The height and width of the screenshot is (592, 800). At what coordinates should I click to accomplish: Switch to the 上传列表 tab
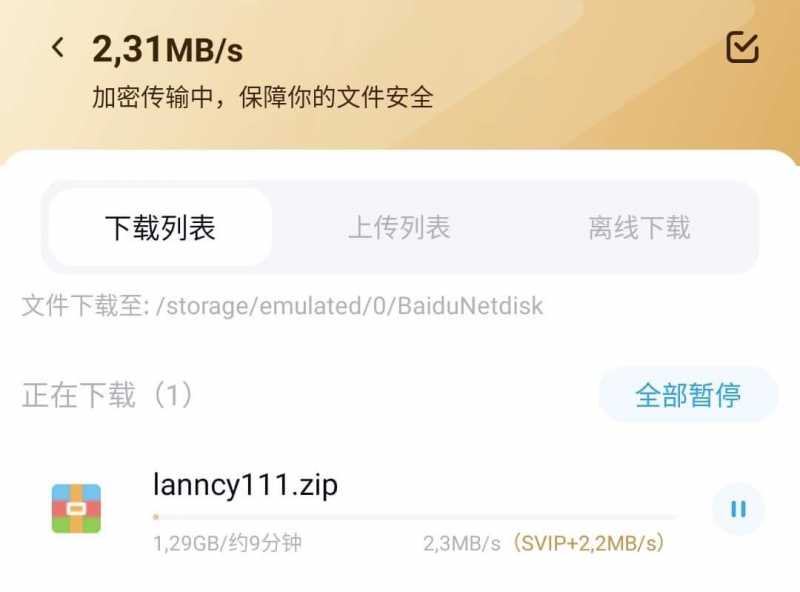399,228
